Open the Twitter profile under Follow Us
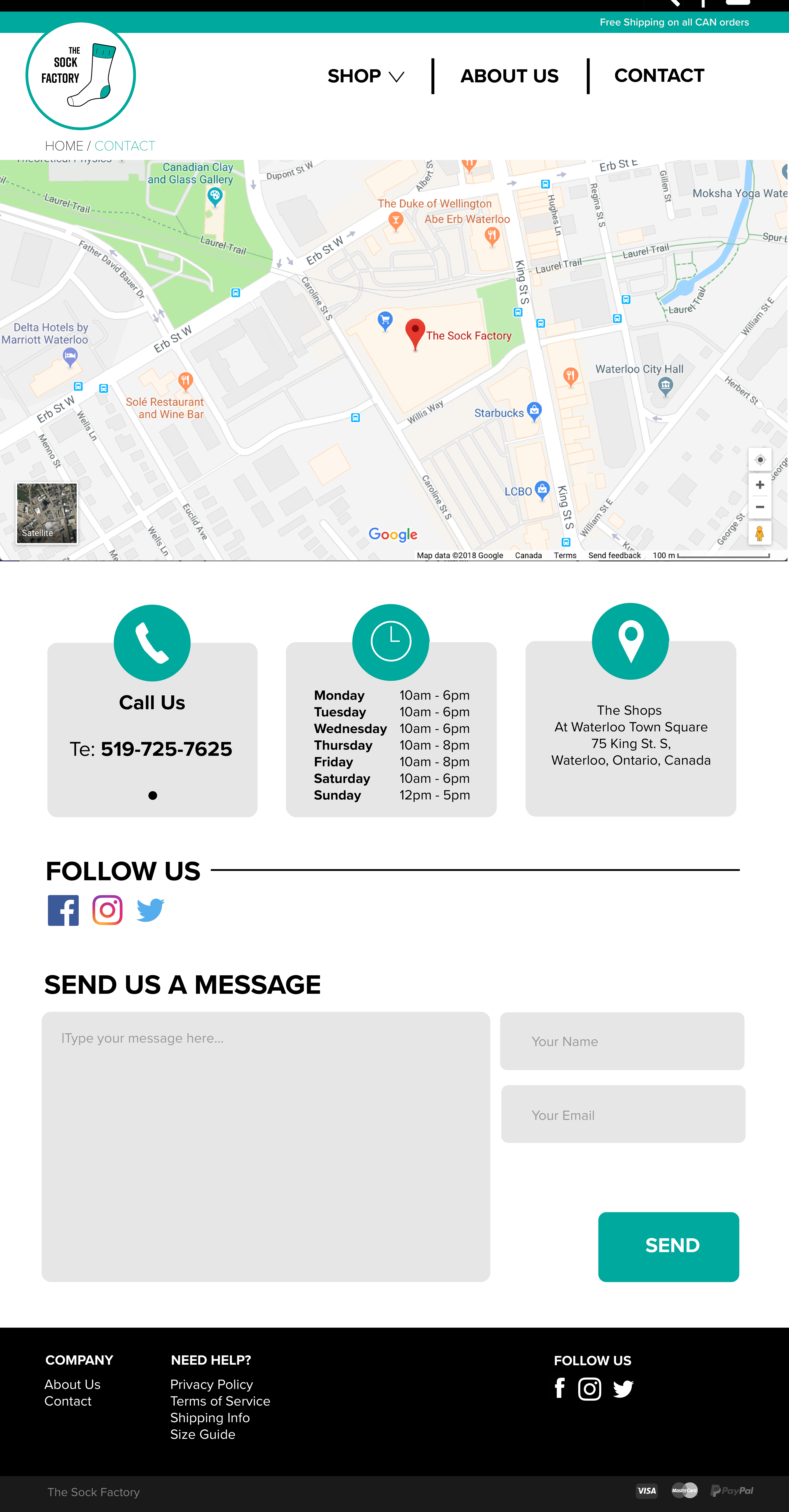Image resolution: width=789 pixels, height=1512 pixels. (x=150, y=910)
